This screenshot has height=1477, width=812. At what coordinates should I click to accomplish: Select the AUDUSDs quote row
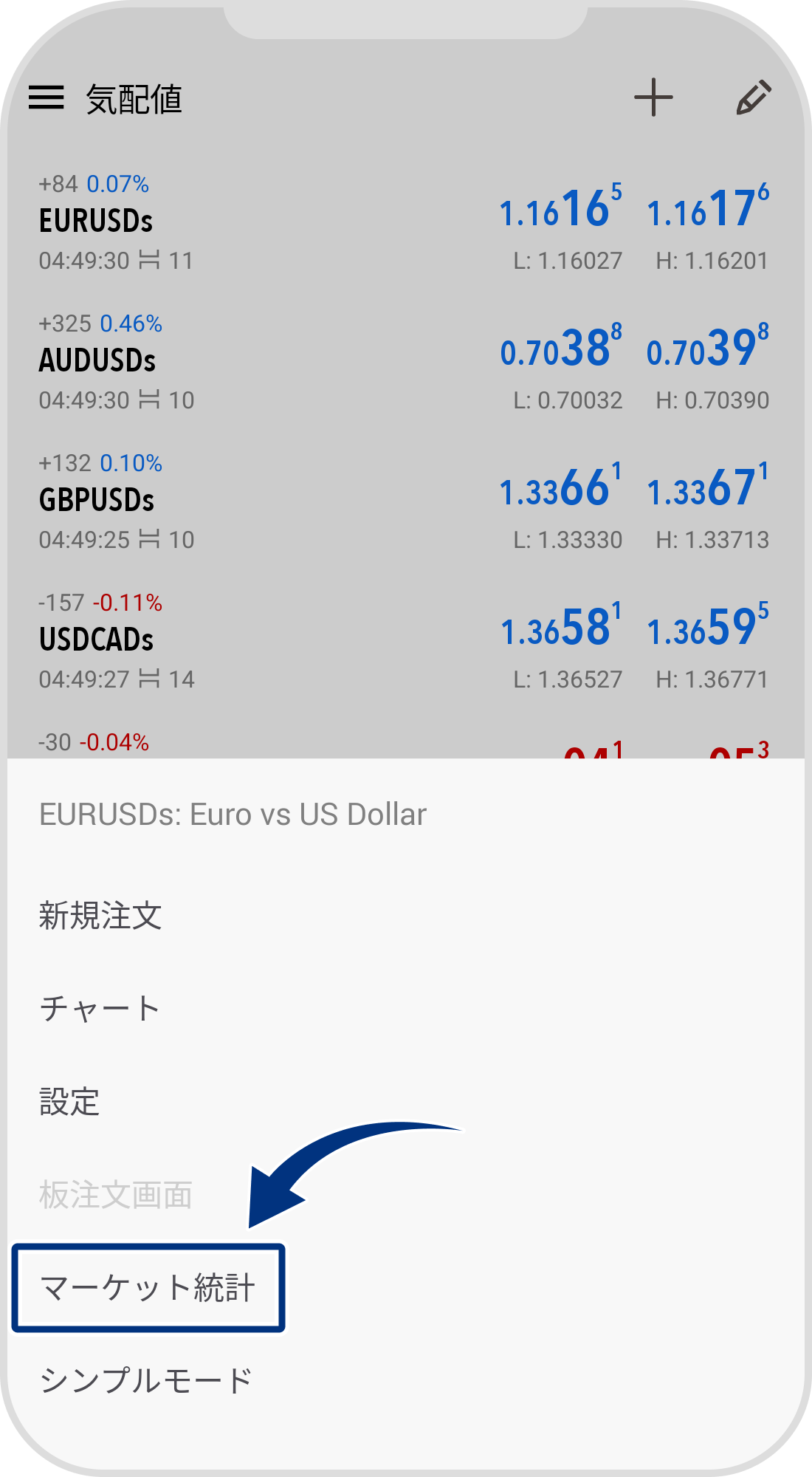click(x=406, y=363)
